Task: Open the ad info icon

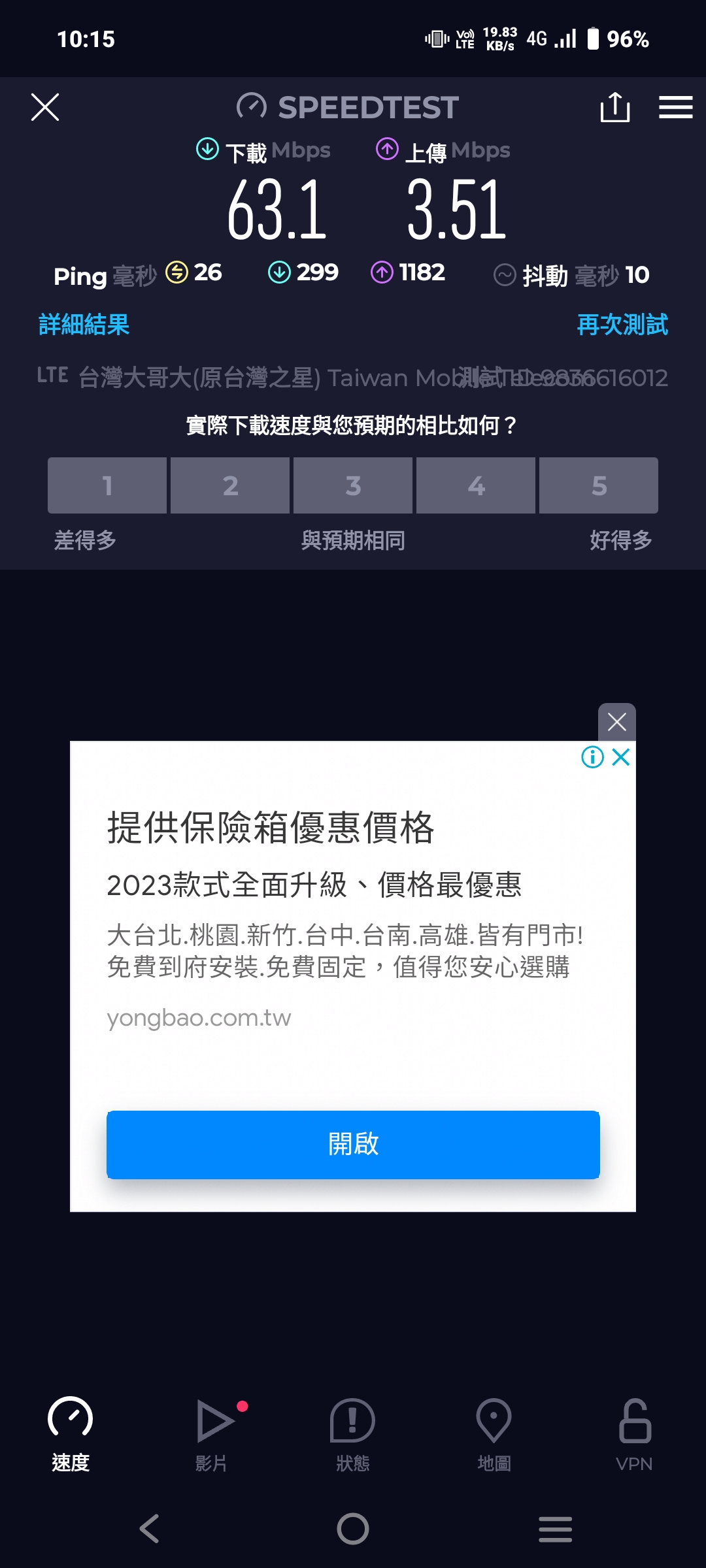Action: 592,757
